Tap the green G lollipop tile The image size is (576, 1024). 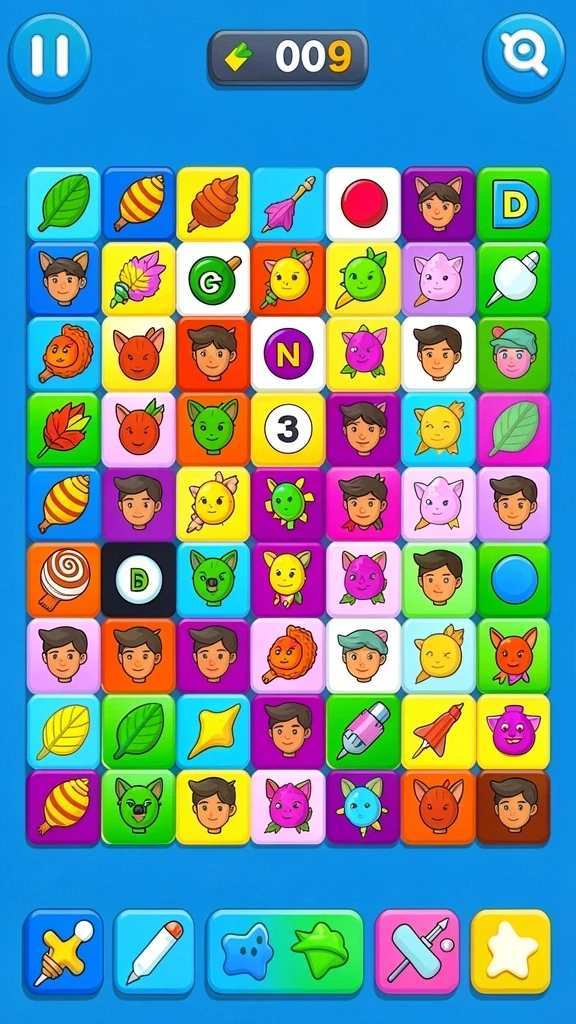pos(213,279)
